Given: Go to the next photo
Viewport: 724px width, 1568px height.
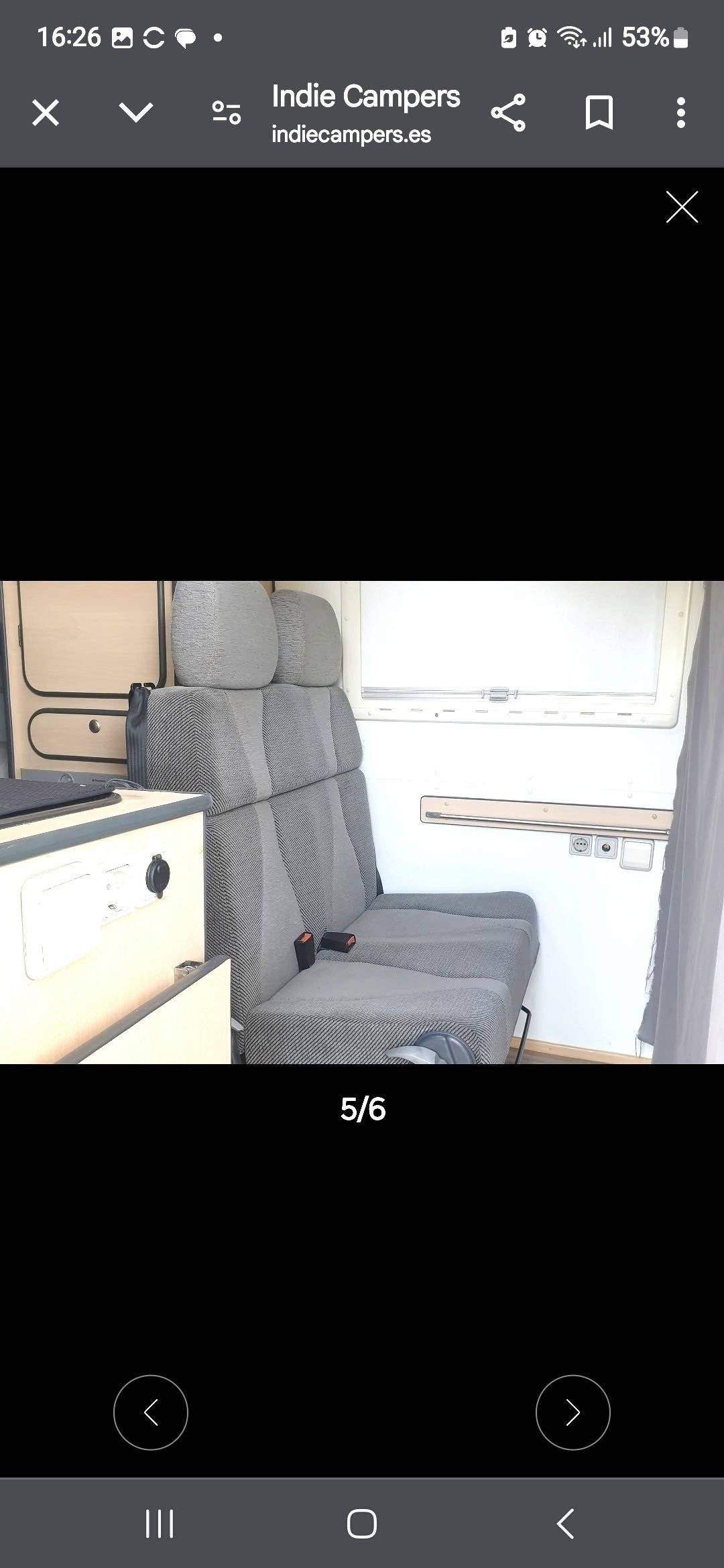Looking at the screenshot, I should coord(572,1413).
